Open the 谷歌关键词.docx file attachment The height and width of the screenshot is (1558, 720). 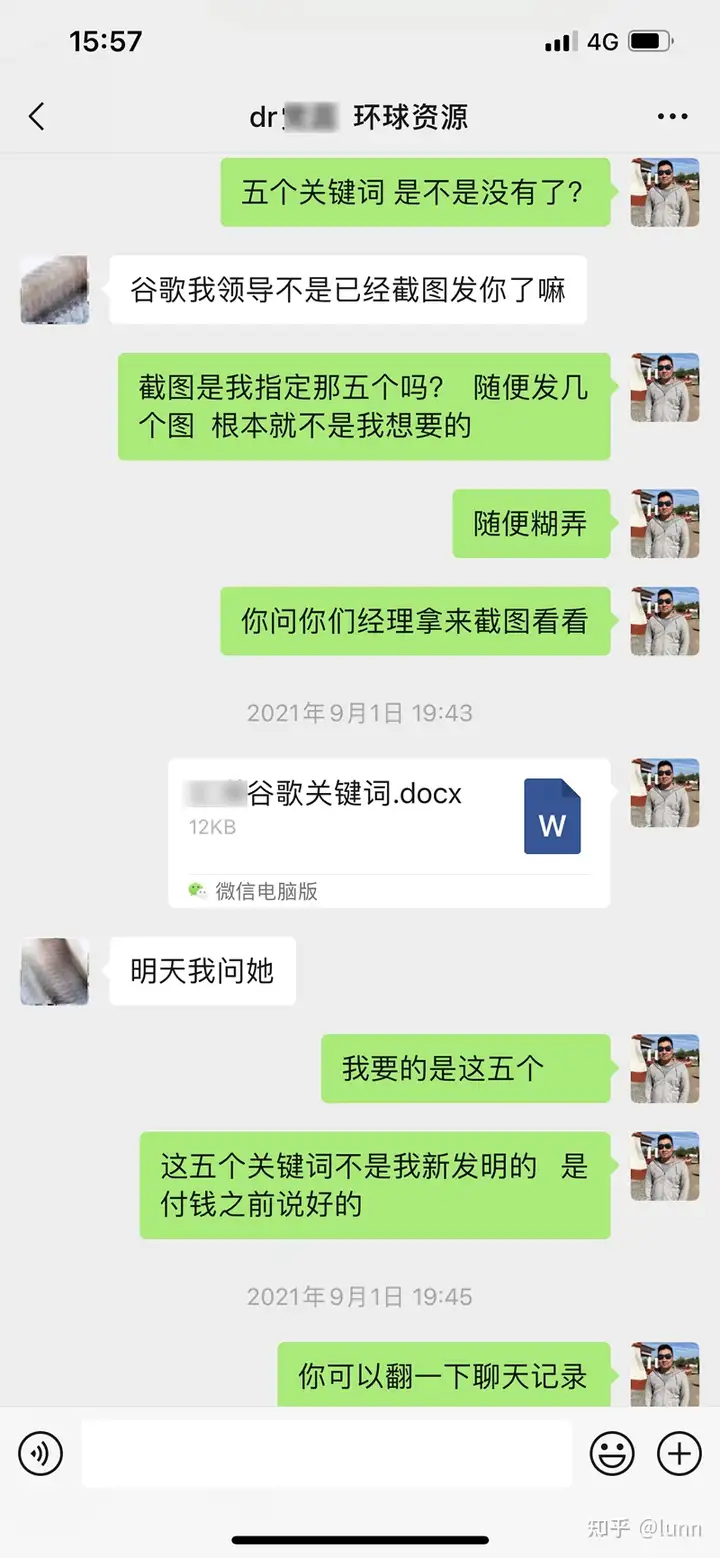[x=389, y=832]
